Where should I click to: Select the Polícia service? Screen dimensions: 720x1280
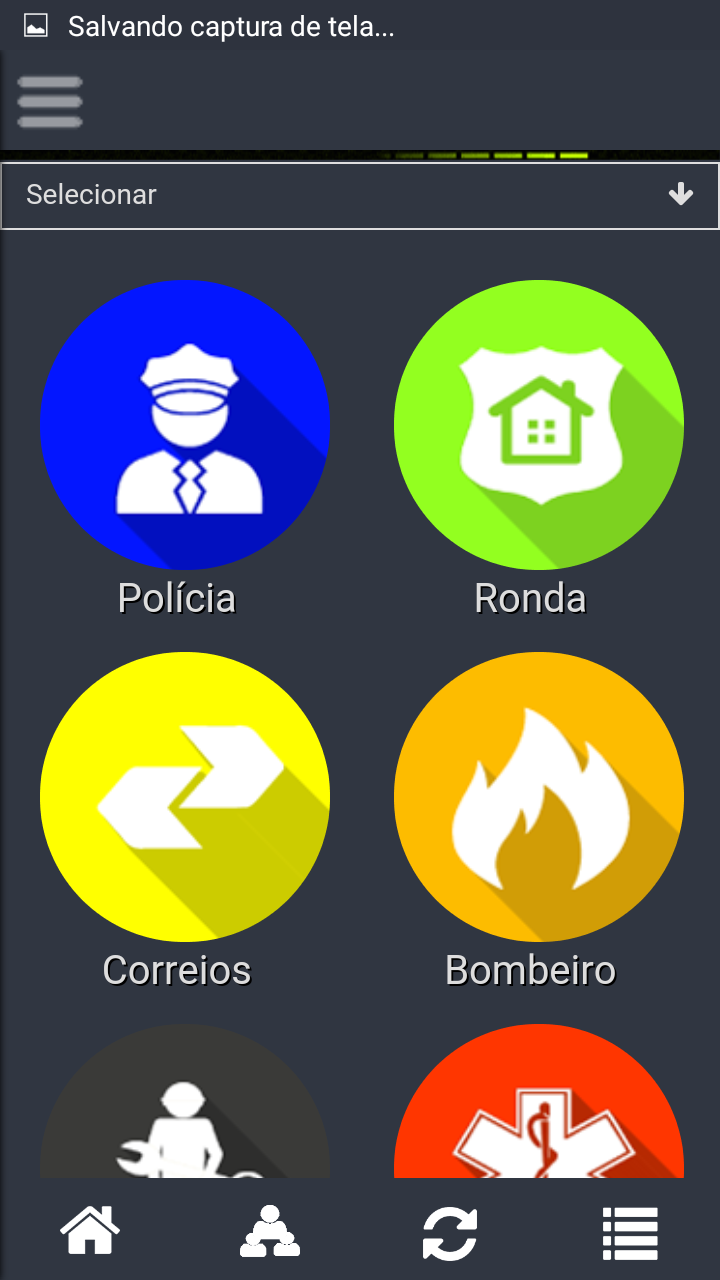click(185, 425)
